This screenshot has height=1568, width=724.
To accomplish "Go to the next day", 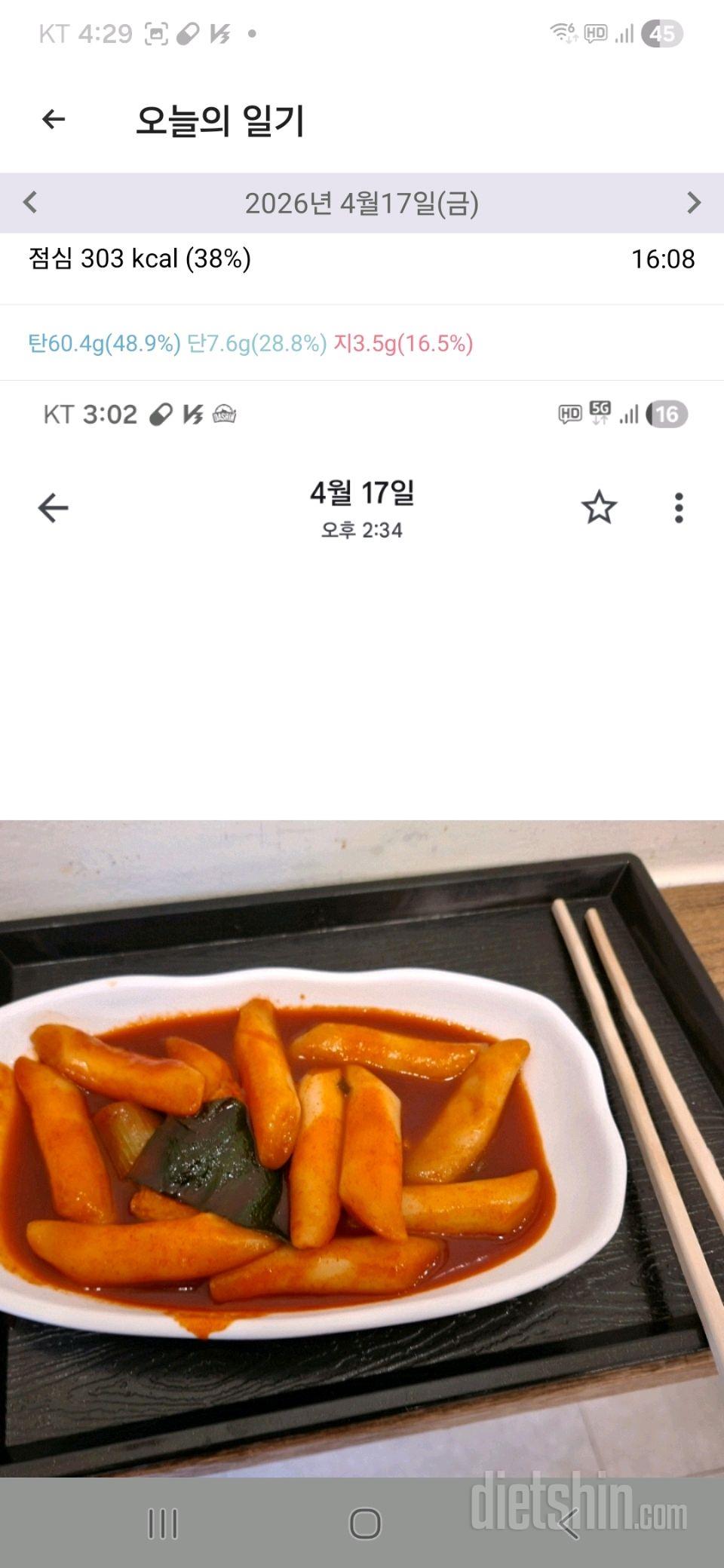I will click(693, 202).
